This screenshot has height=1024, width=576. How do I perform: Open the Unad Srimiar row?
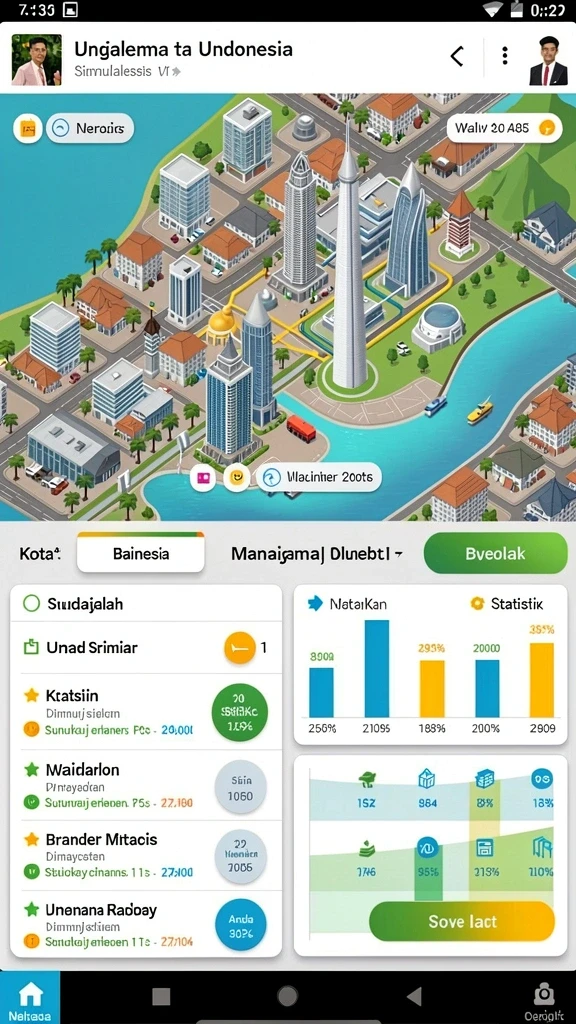[x=146, y=648]
